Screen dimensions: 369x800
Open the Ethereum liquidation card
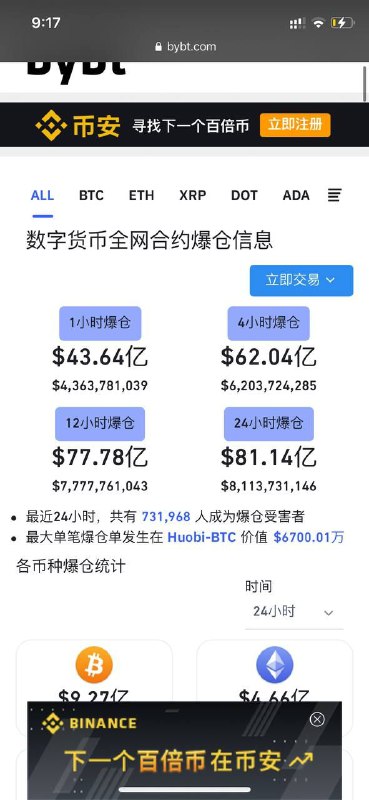coord(275,671)
